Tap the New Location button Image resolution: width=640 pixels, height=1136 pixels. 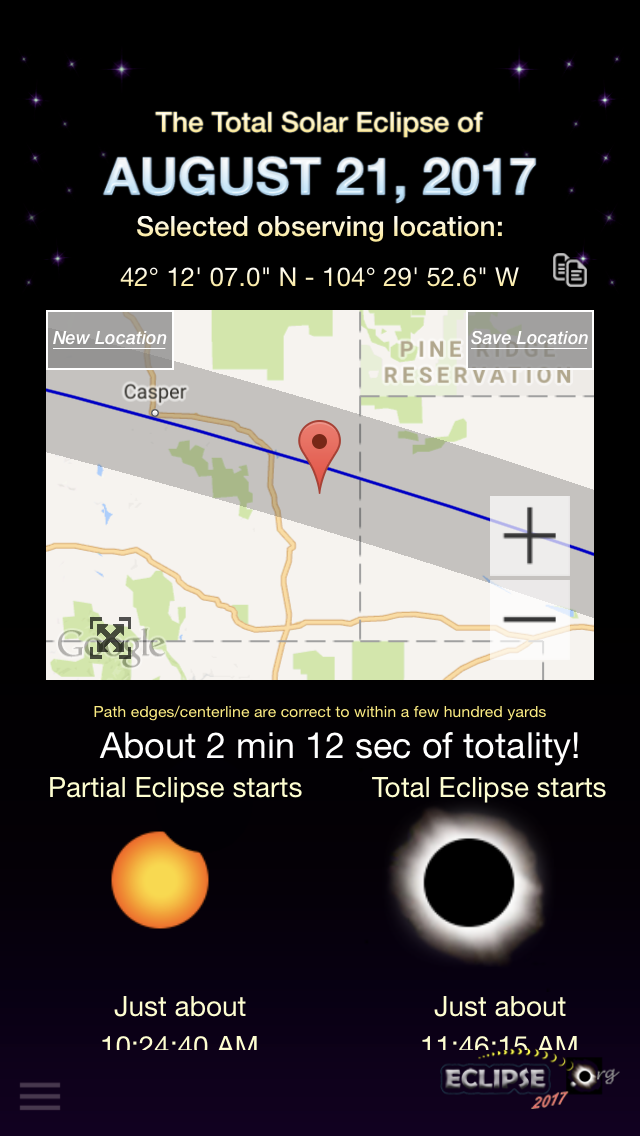click(x=110, y=339)
